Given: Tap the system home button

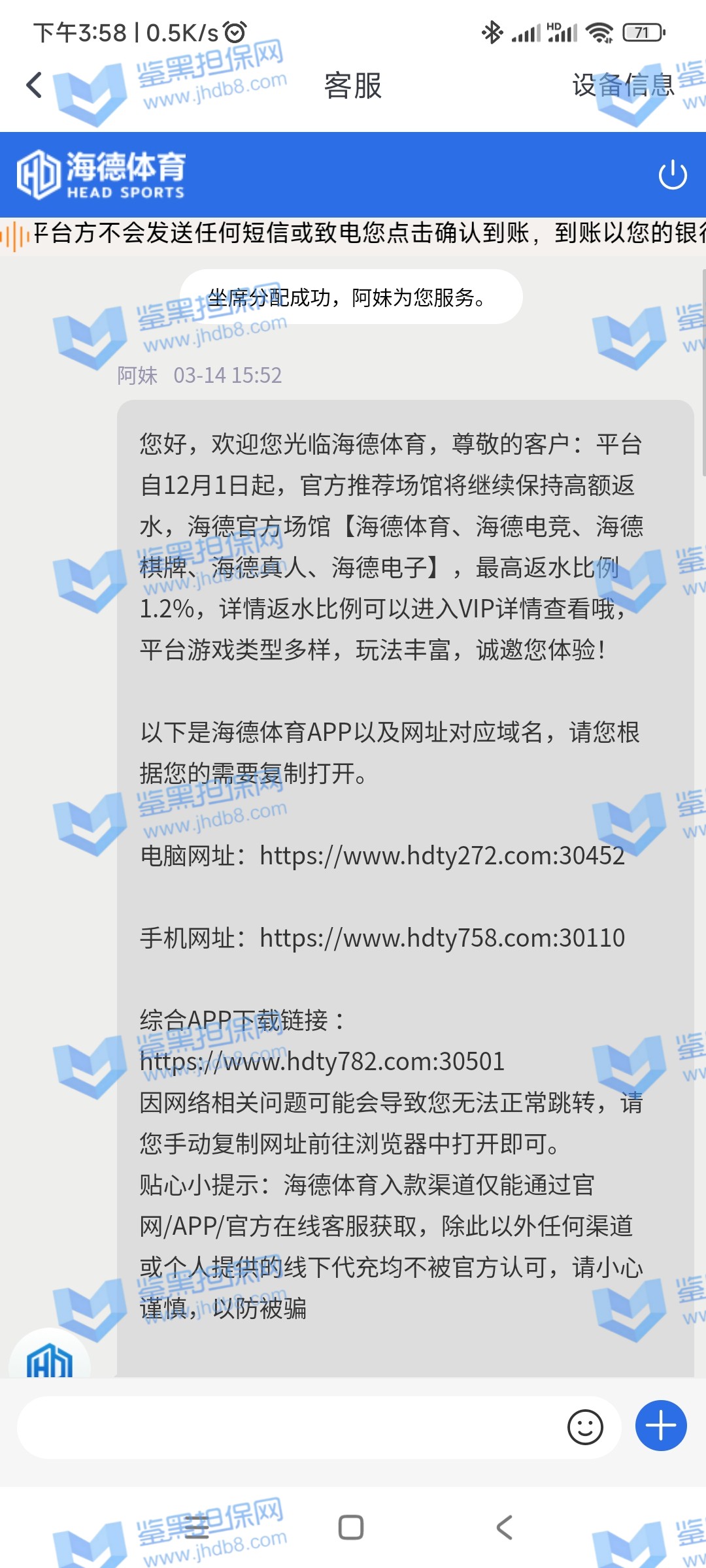Looking at the screenshot, I should (351, 1527).
